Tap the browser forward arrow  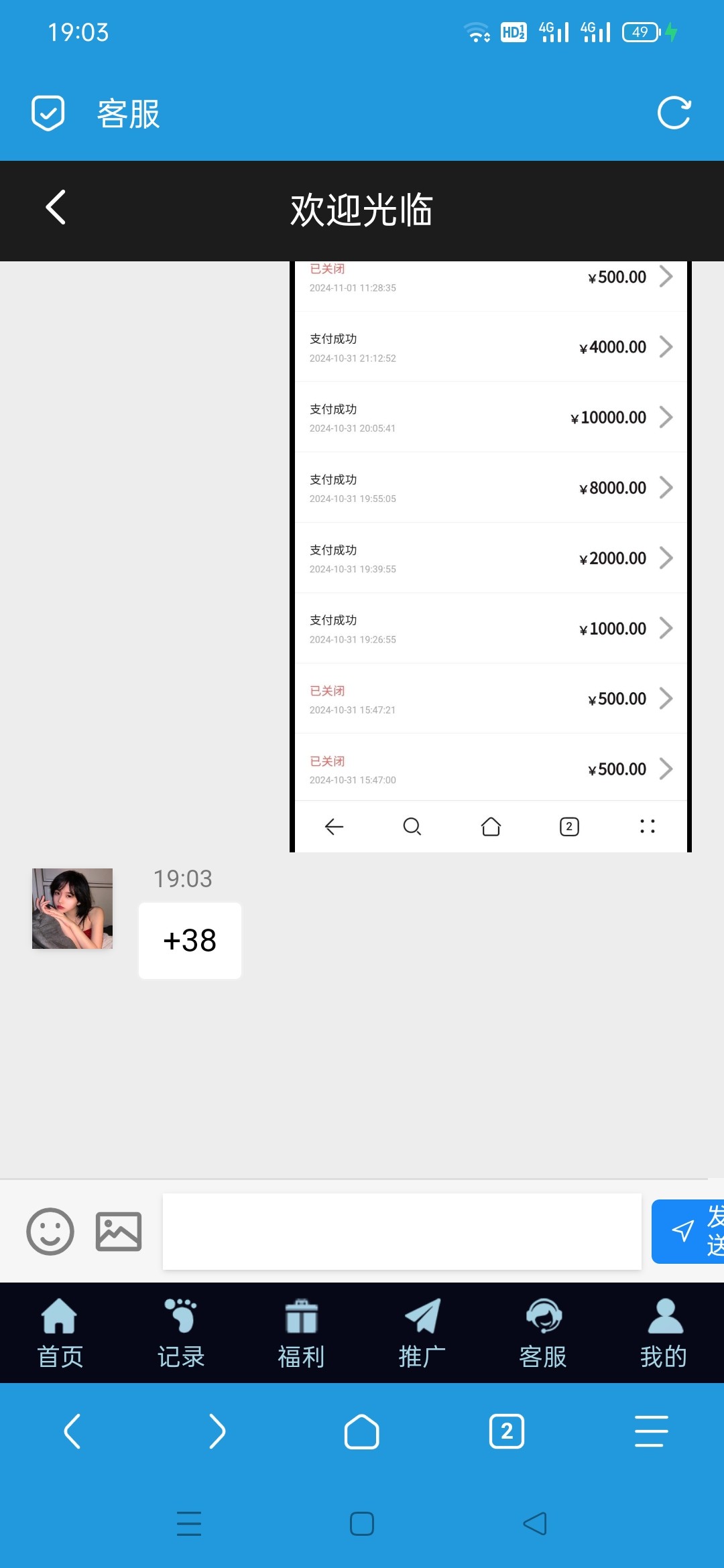point(217,1431)
